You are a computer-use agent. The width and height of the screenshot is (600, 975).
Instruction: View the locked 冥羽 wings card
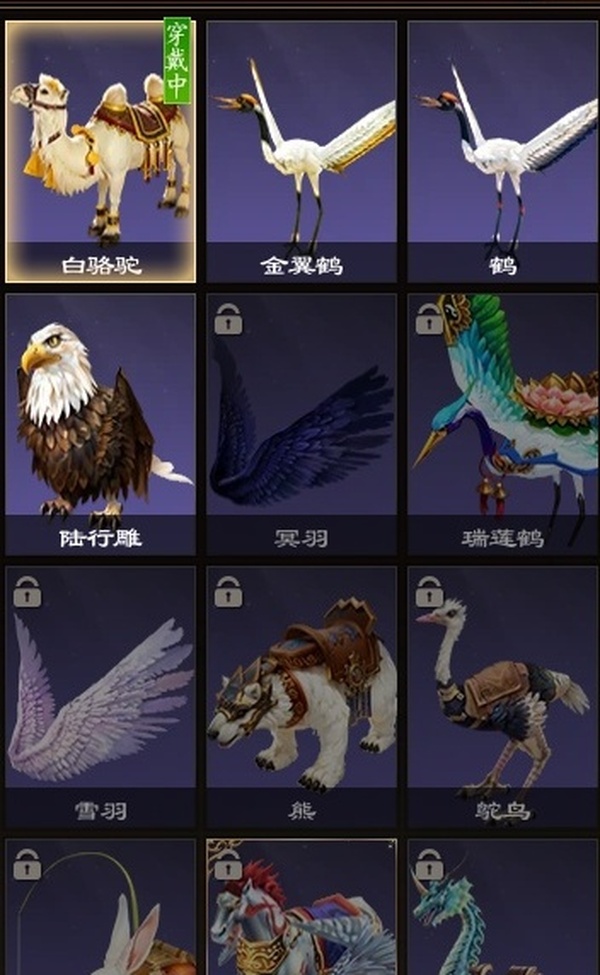tap(301, 422)
